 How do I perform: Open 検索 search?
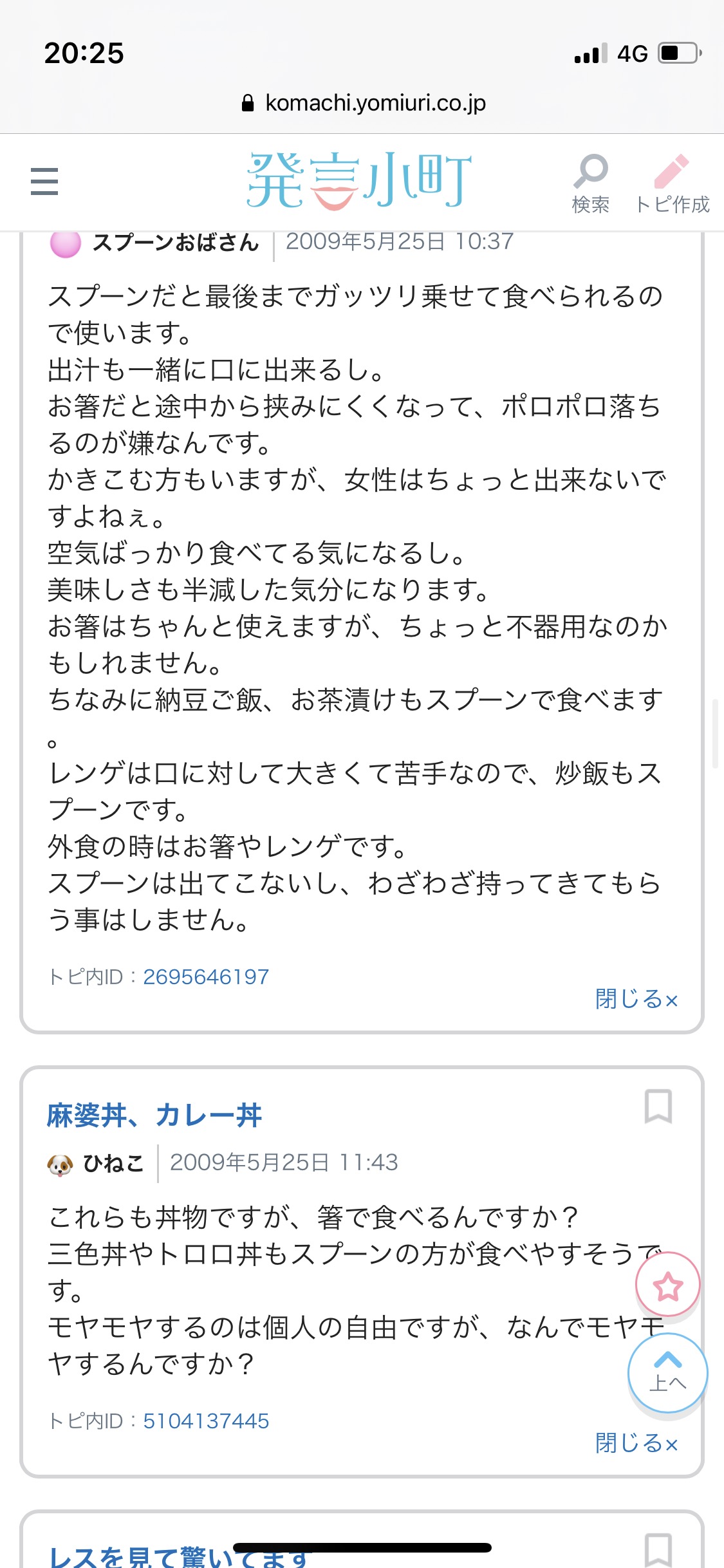(x=590, y=183)
